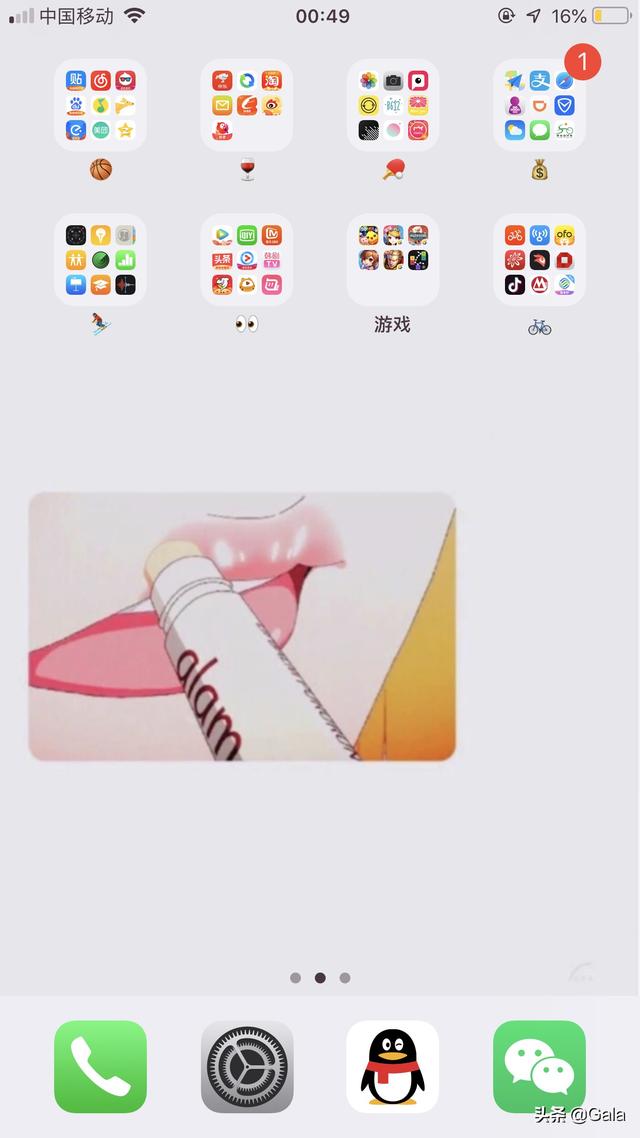Open the money bag folder with badge
The image size is (640, 1138).
(539, 105)
